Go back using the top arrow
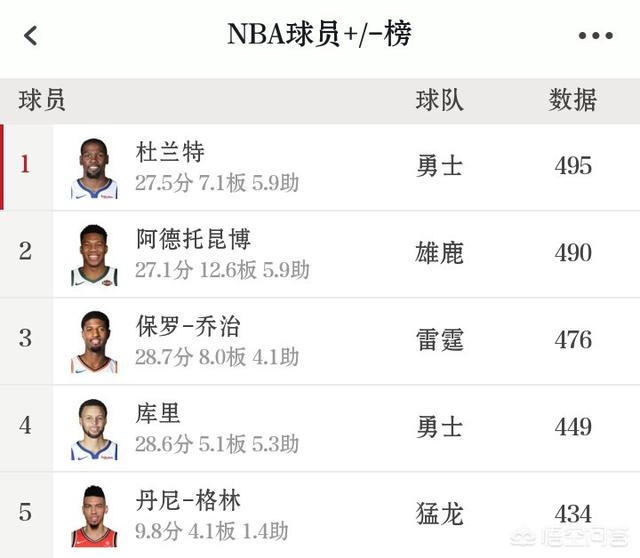 tap(30, 36)
